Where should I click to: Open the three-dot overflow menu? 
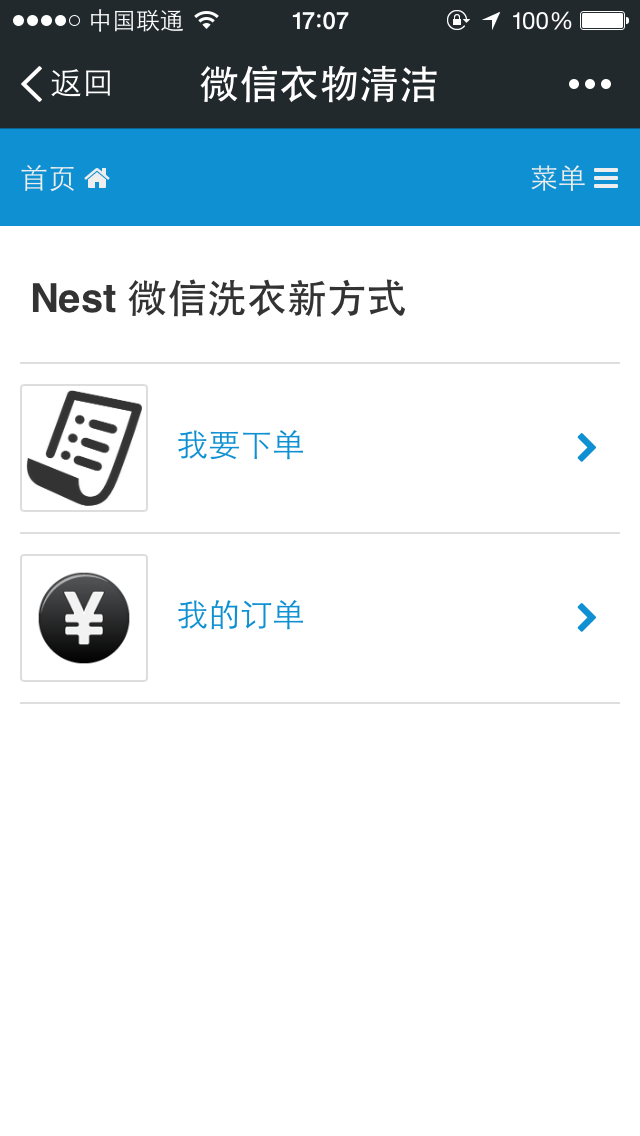[589, 84]
